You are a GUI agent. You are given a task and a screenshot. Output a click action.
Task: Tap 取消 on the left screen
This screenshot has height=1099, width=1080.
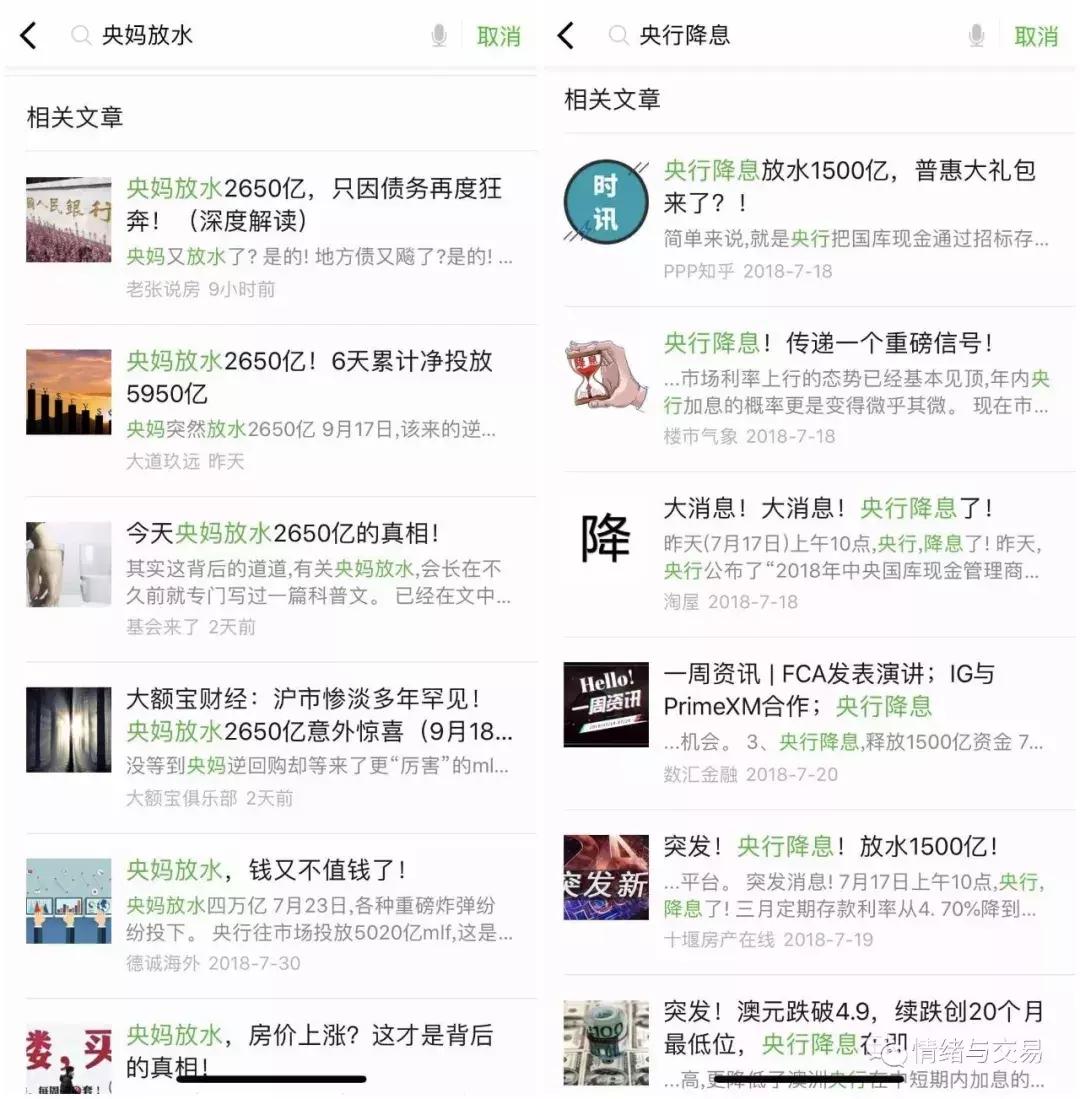pyautogui.click(x=498, y=35)
